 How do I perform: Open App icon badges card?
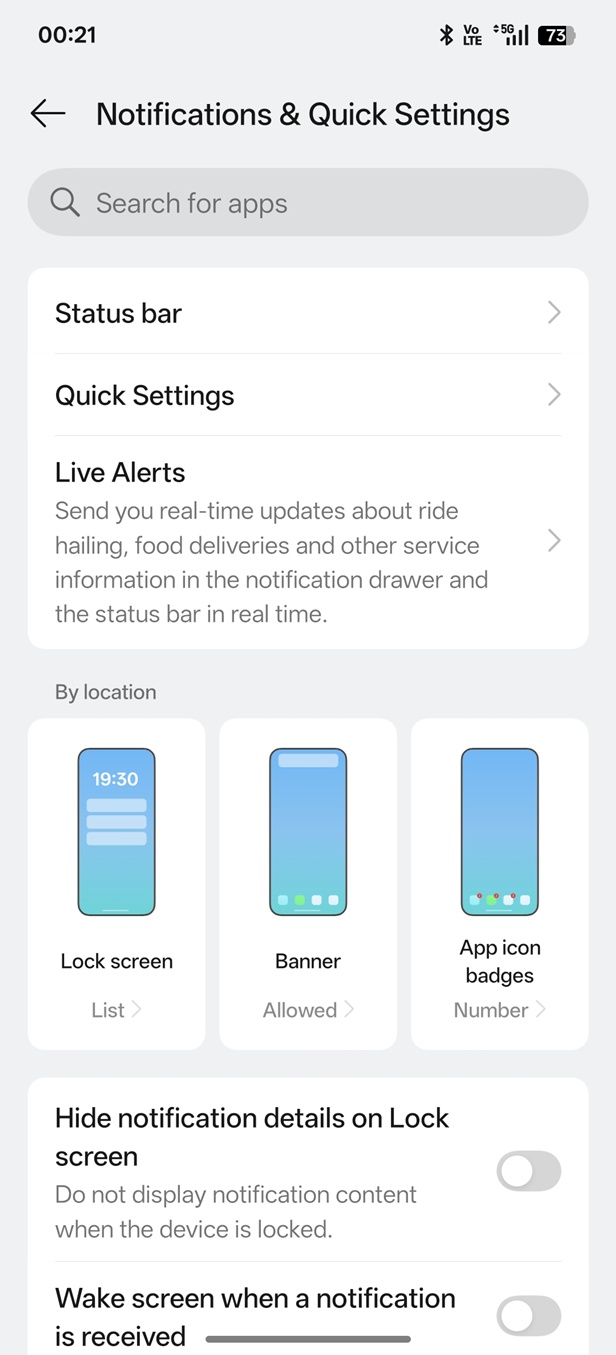click(500, 883)
